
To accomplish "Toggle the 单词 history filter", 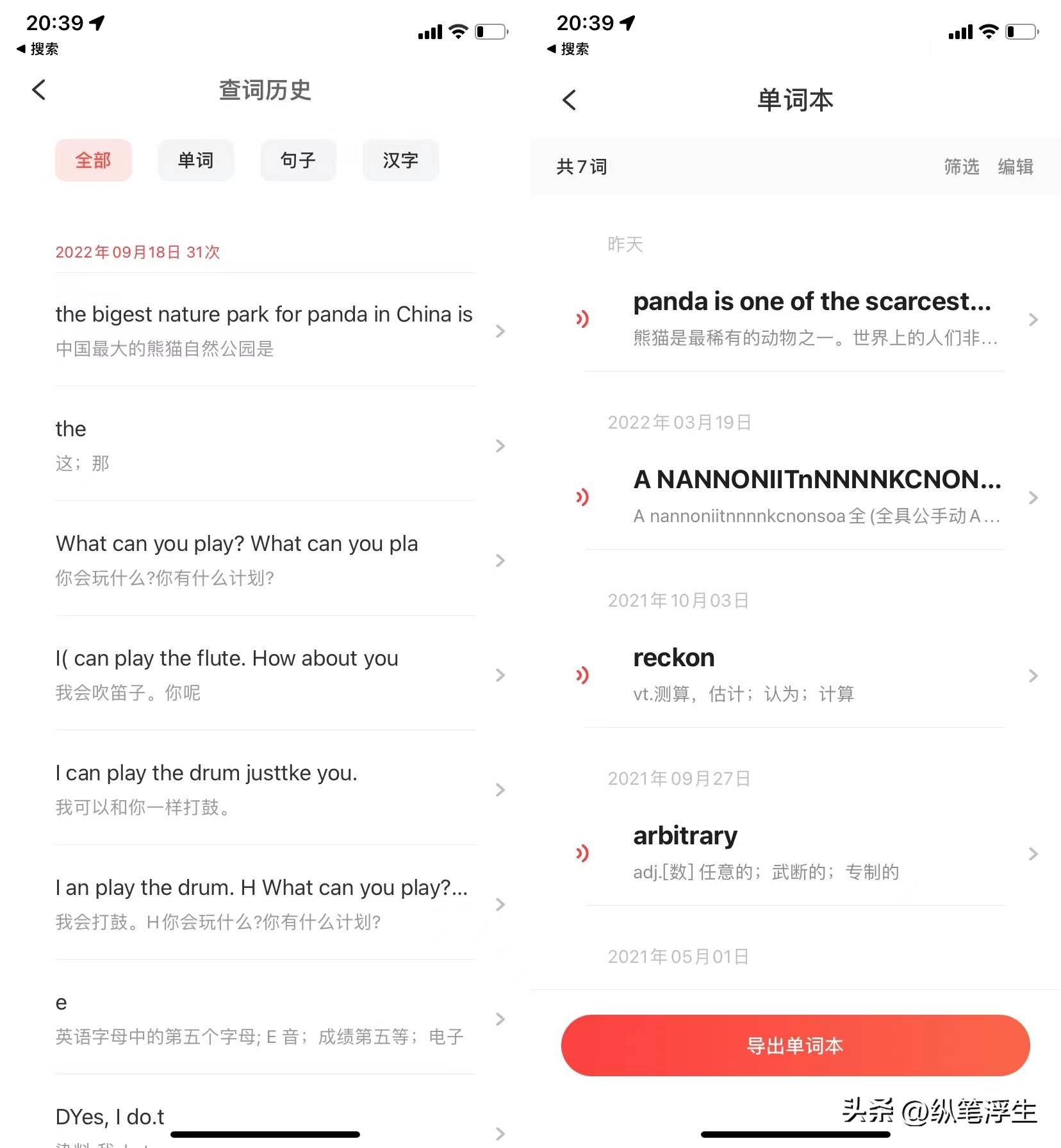I will pos(196,160).
